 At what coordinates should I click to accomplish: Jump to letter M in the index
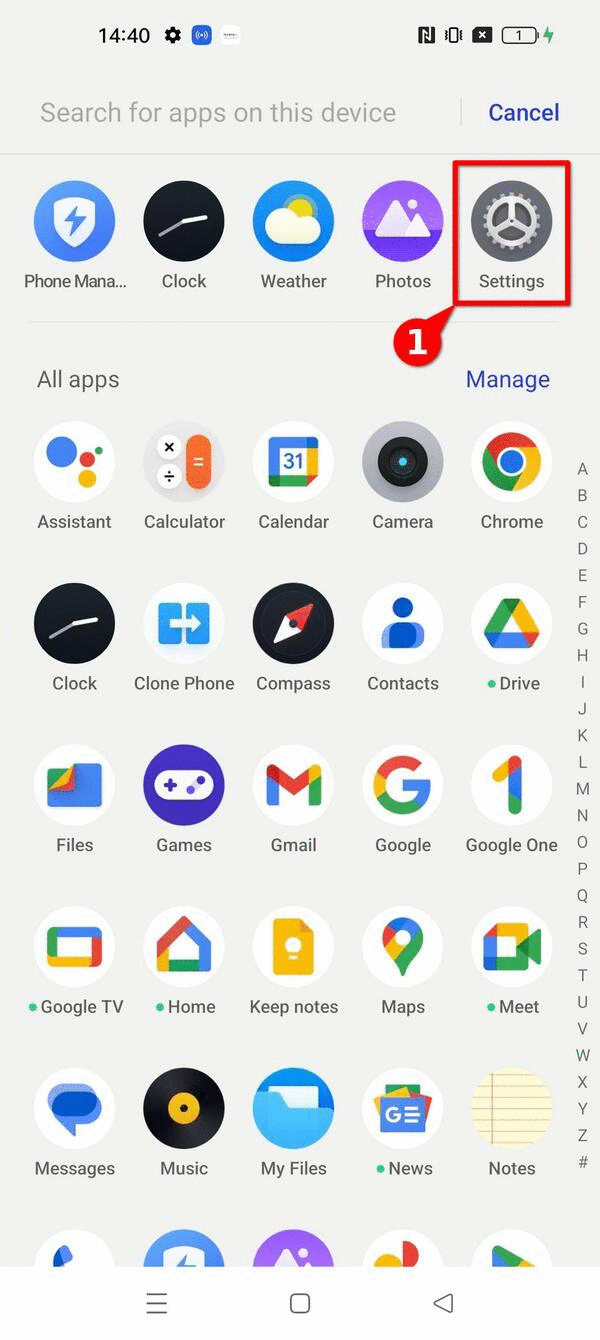tap(582, 789)
